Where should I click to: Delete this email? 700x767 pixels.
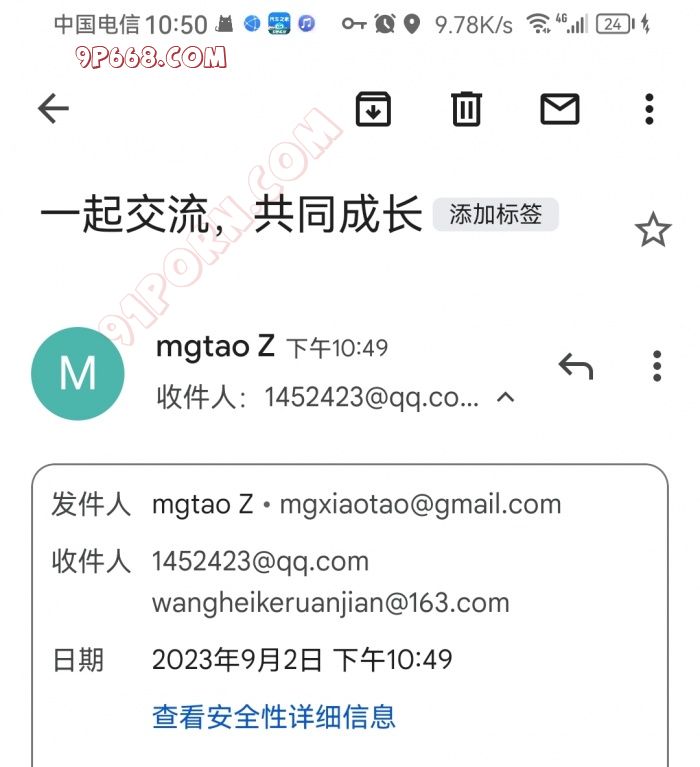pyautogui.click(x=466, y=108)
